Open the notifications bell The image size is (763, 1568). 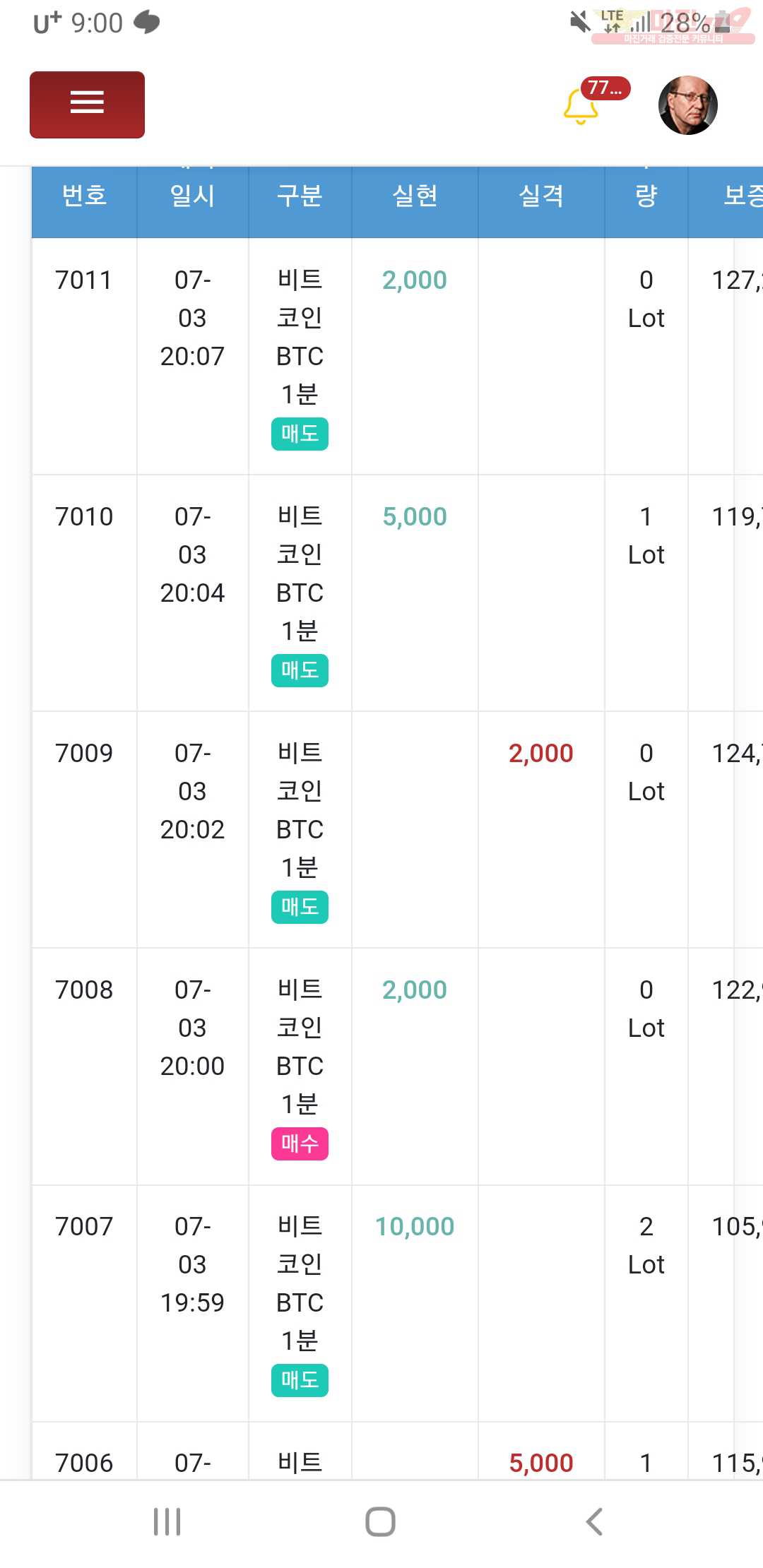(581, 107)
